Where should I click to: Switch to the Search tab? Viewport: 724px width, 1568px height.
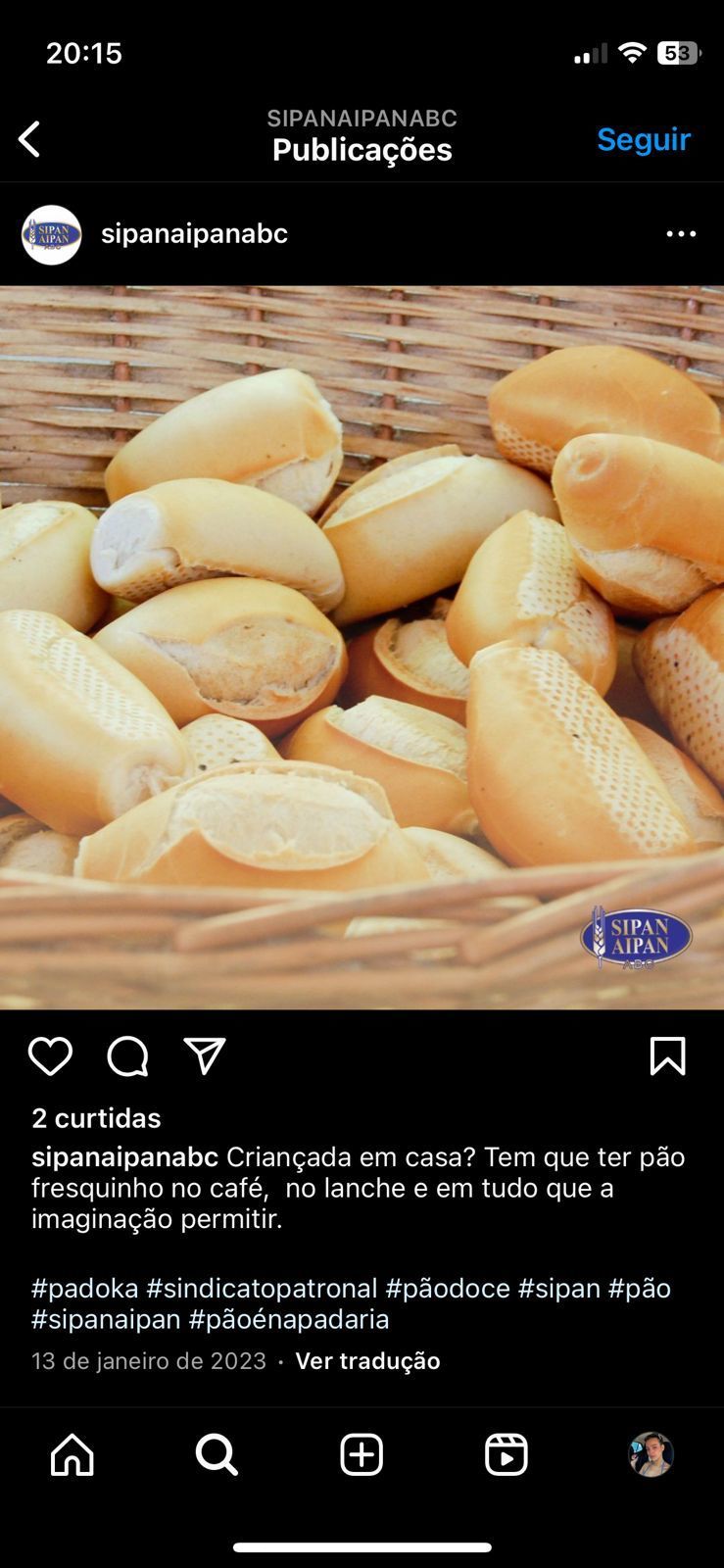tap(217, 1454)
